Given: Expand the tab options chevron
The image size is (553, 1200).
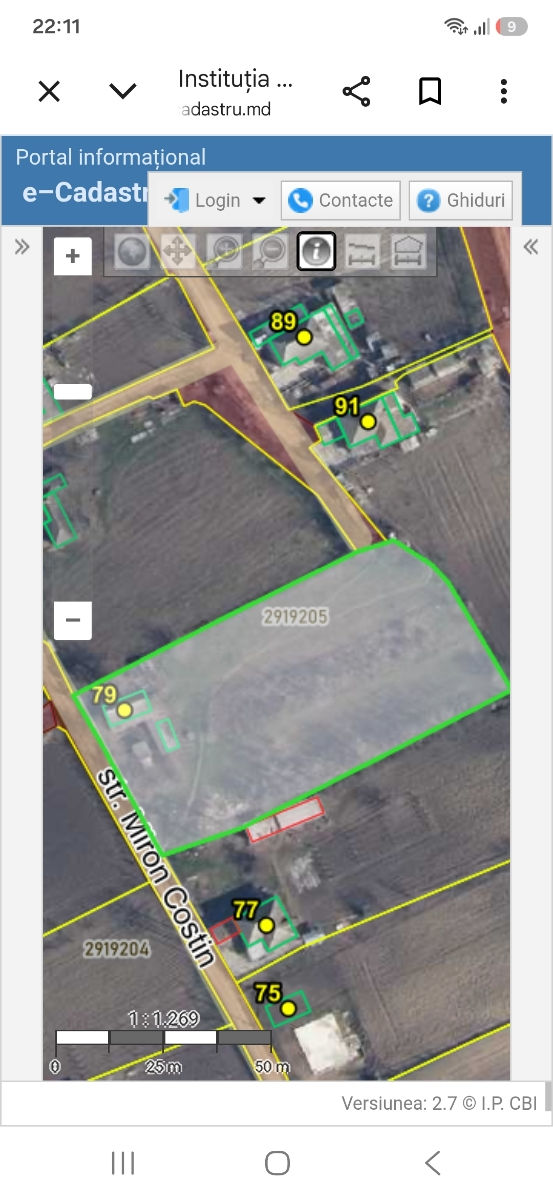Looking at the screenshot, I should tap(123, 92).
